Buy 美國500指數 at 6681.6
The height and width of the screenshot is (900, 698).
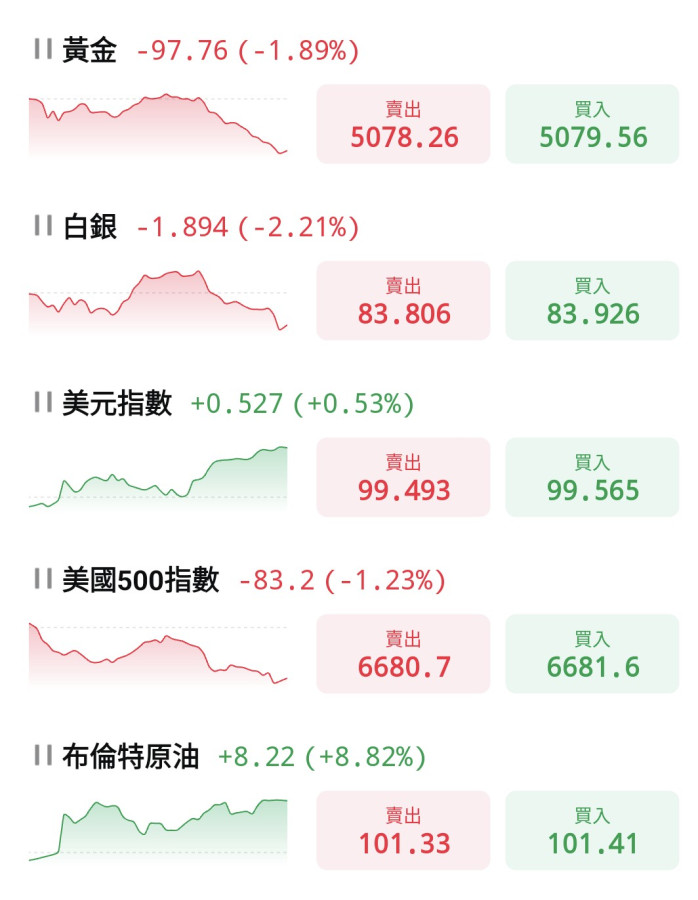click(x=592, y=654)
